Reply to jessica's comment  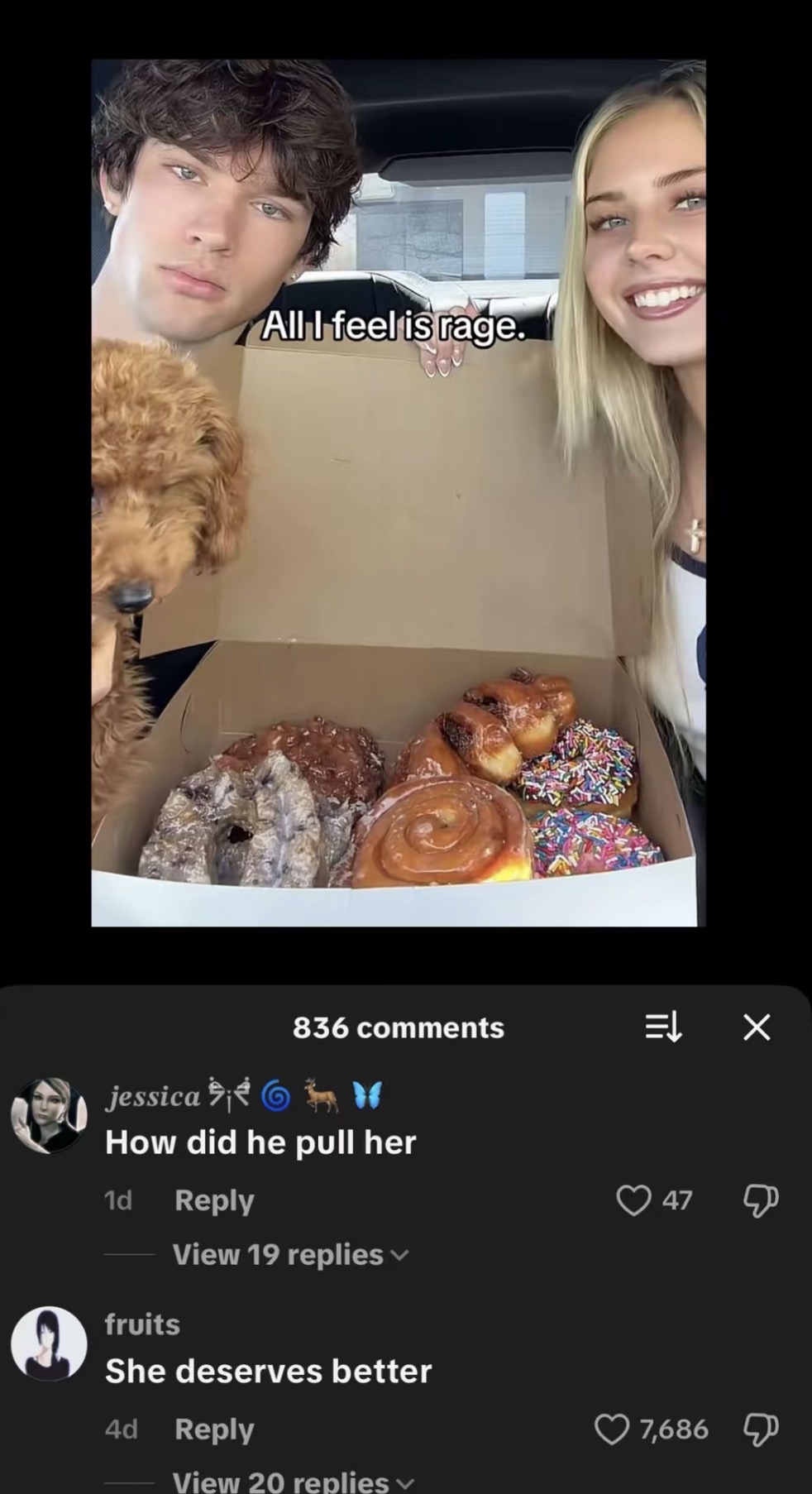(214, 1200)
